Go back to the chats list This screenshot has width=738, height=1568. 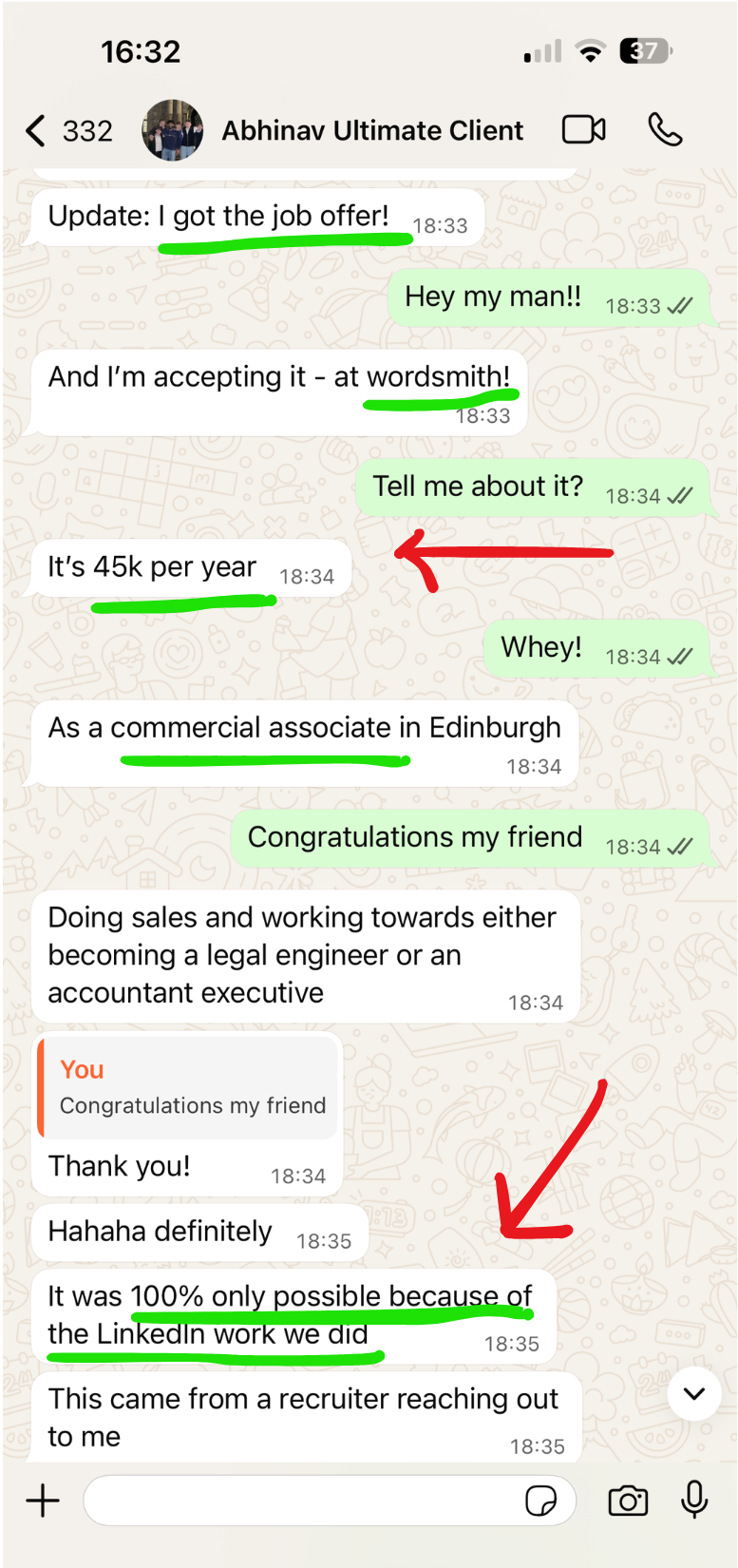tap(38, 131)
